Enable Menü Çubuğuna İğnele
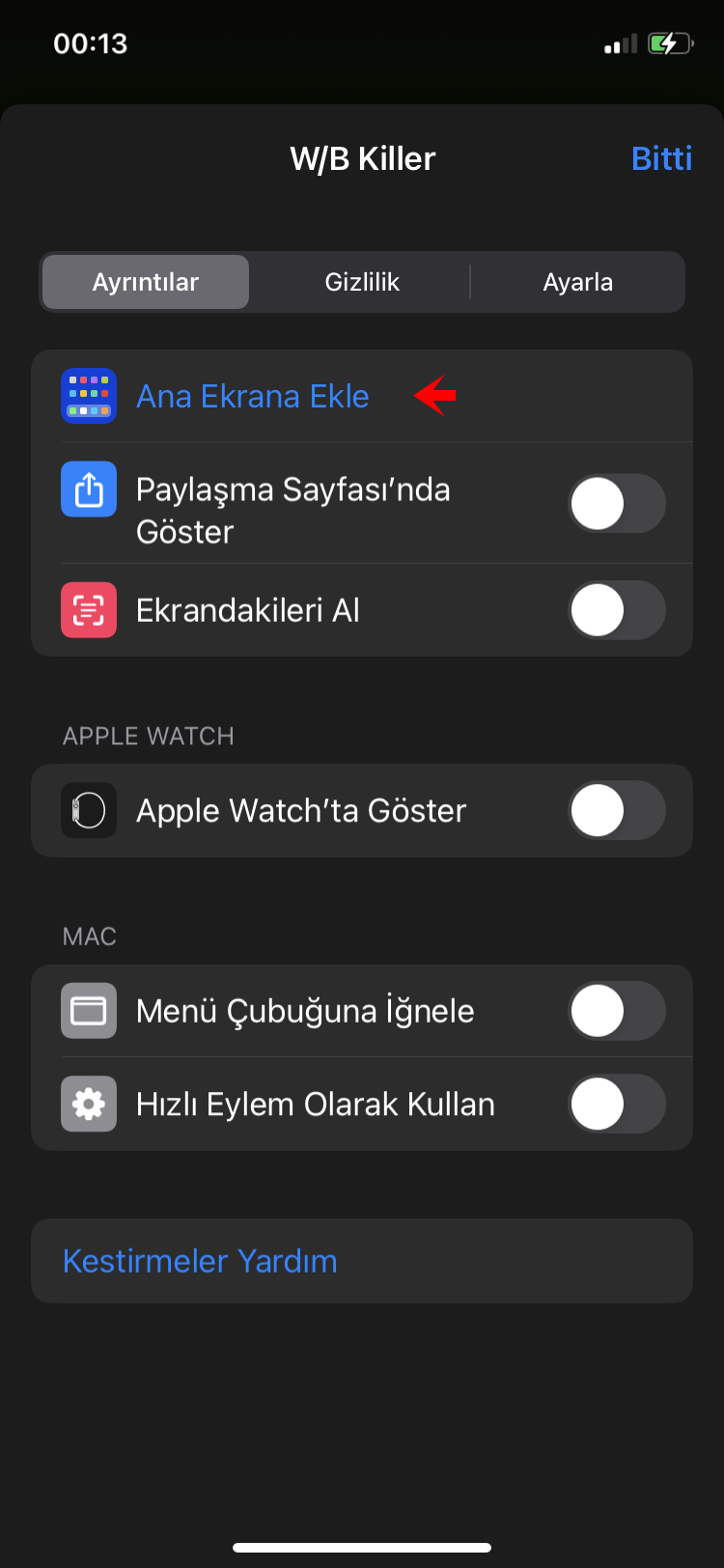The height and width of the screenshot is (1568, 724). [617, 1011]
